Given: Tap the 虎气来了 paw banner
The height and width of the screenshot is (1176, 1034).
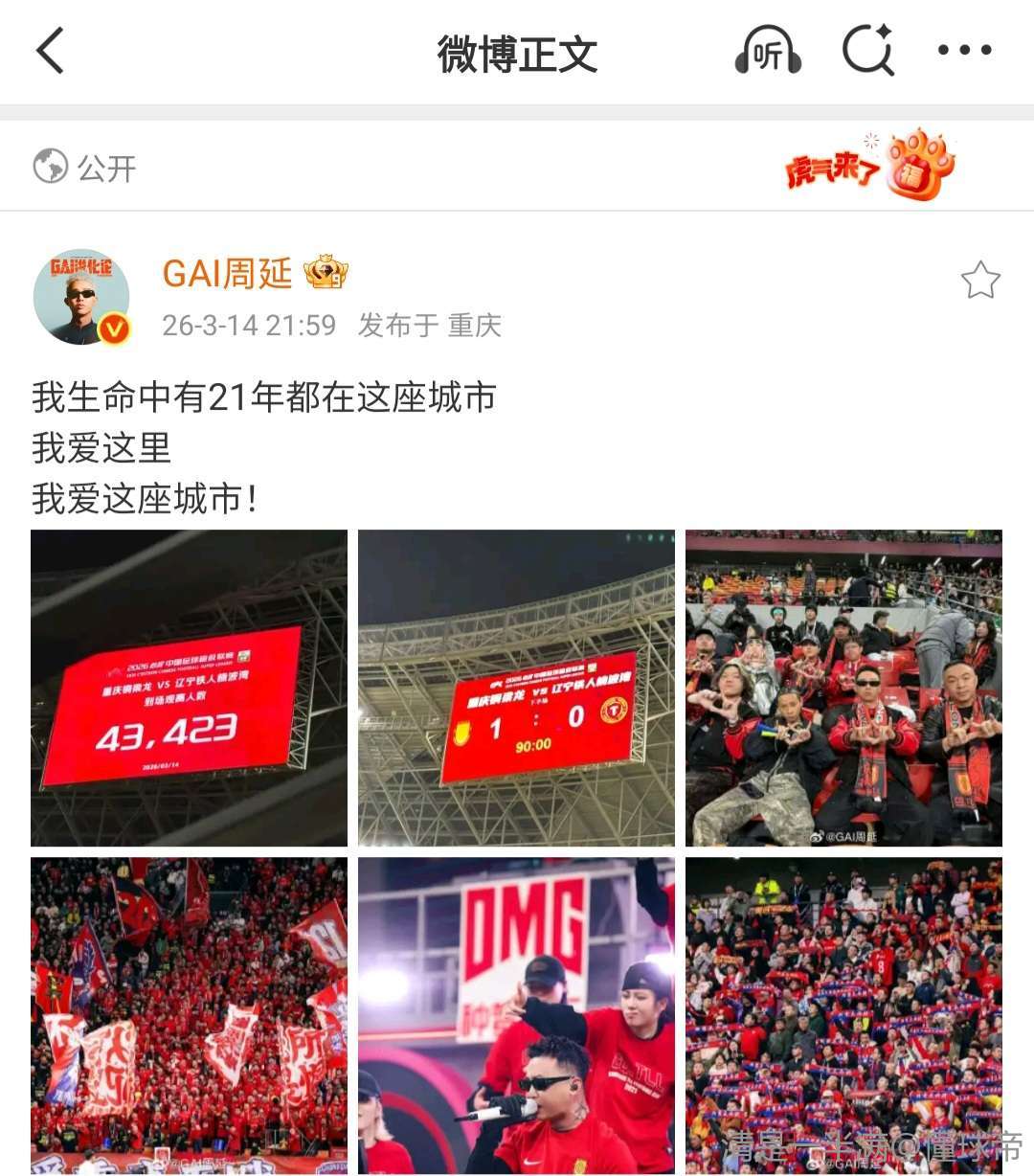Looking at the screenshot, I should pyautogui.click(x=869, y=167).
